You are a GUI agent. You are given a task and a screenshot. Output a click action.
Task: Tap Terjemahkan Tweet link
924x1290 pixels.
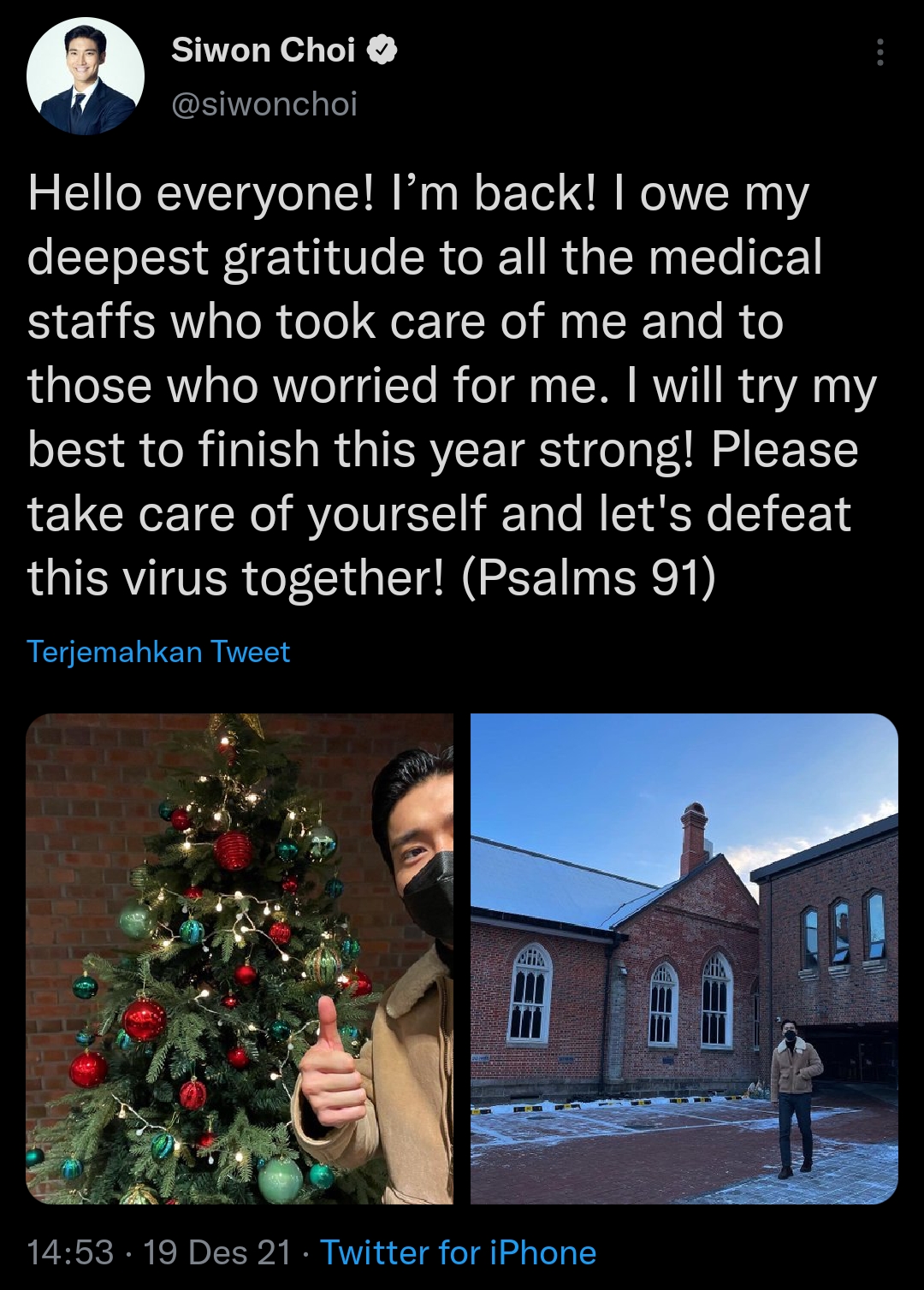158,652
